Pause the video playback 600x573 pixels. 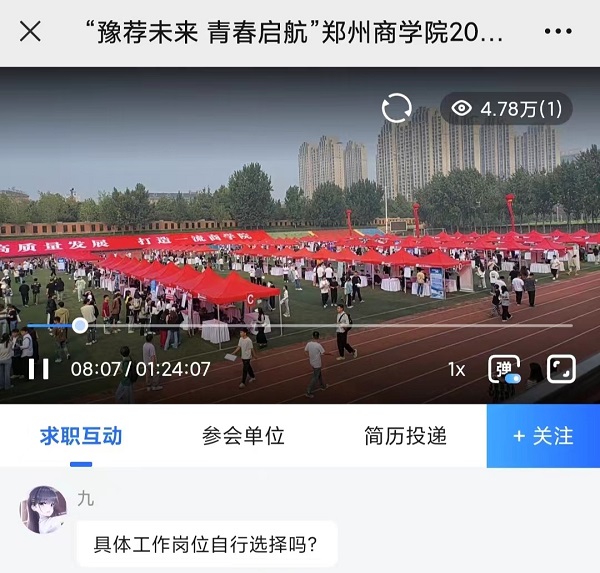(38, 369)
